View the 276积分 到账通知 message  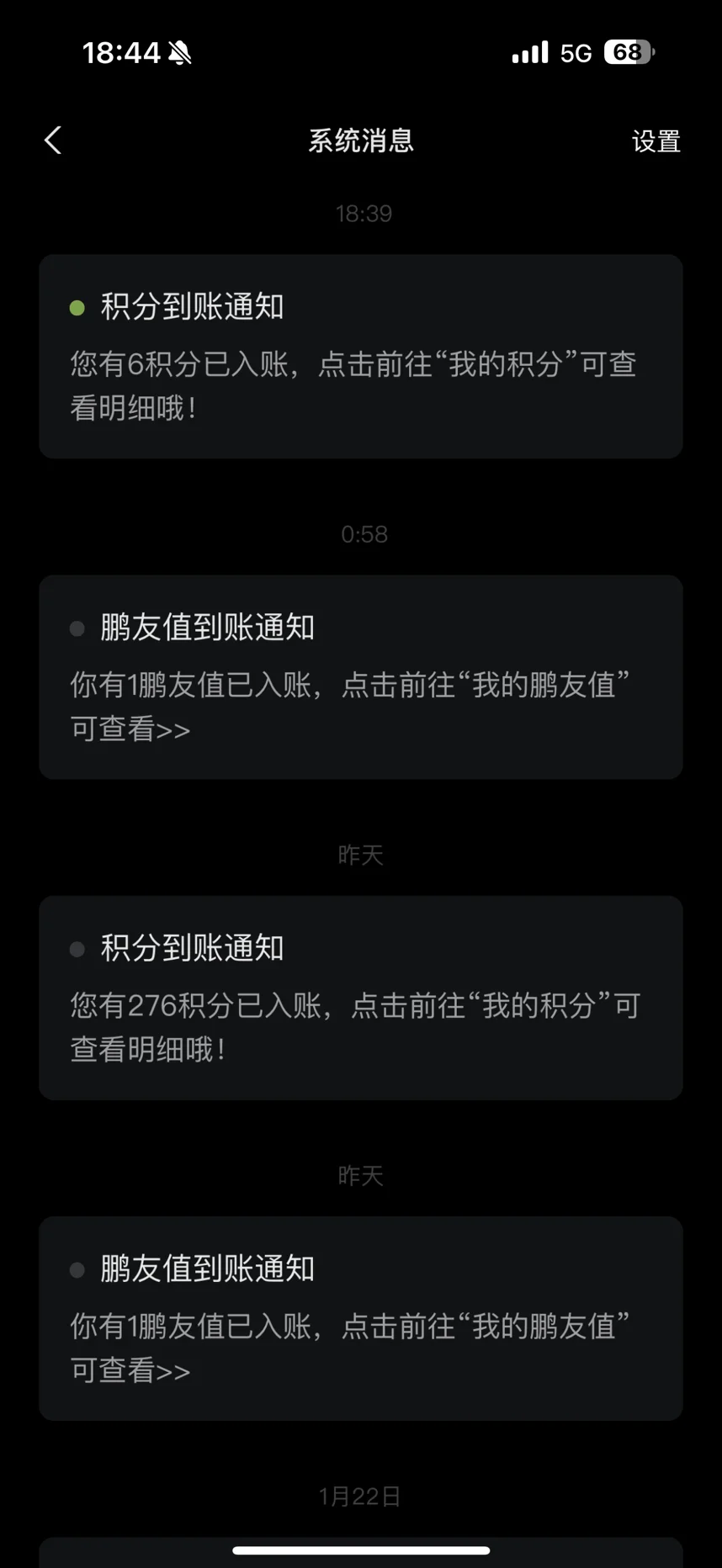pos(360,998)
